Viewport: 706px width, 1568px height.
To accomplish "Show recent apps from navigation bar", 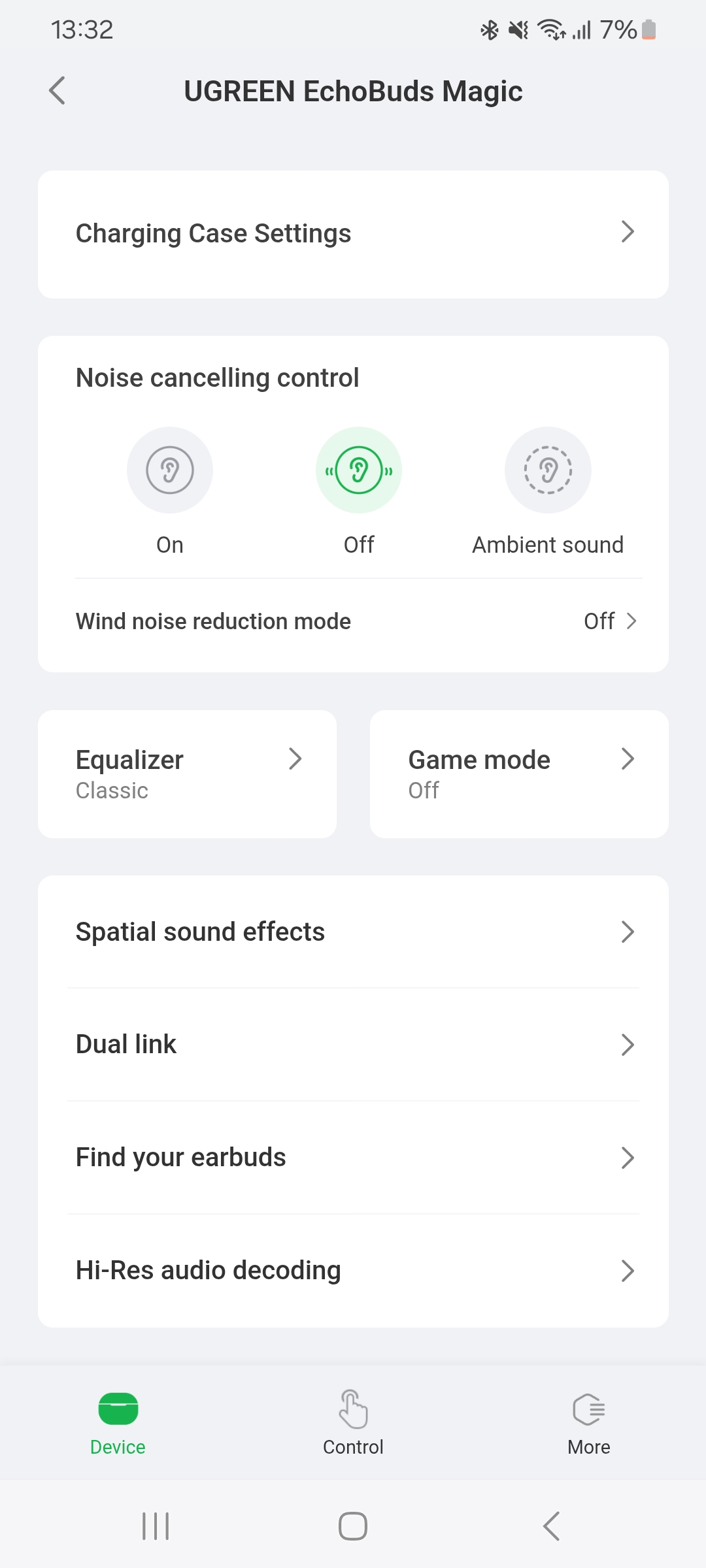I will click(156, 1526).
